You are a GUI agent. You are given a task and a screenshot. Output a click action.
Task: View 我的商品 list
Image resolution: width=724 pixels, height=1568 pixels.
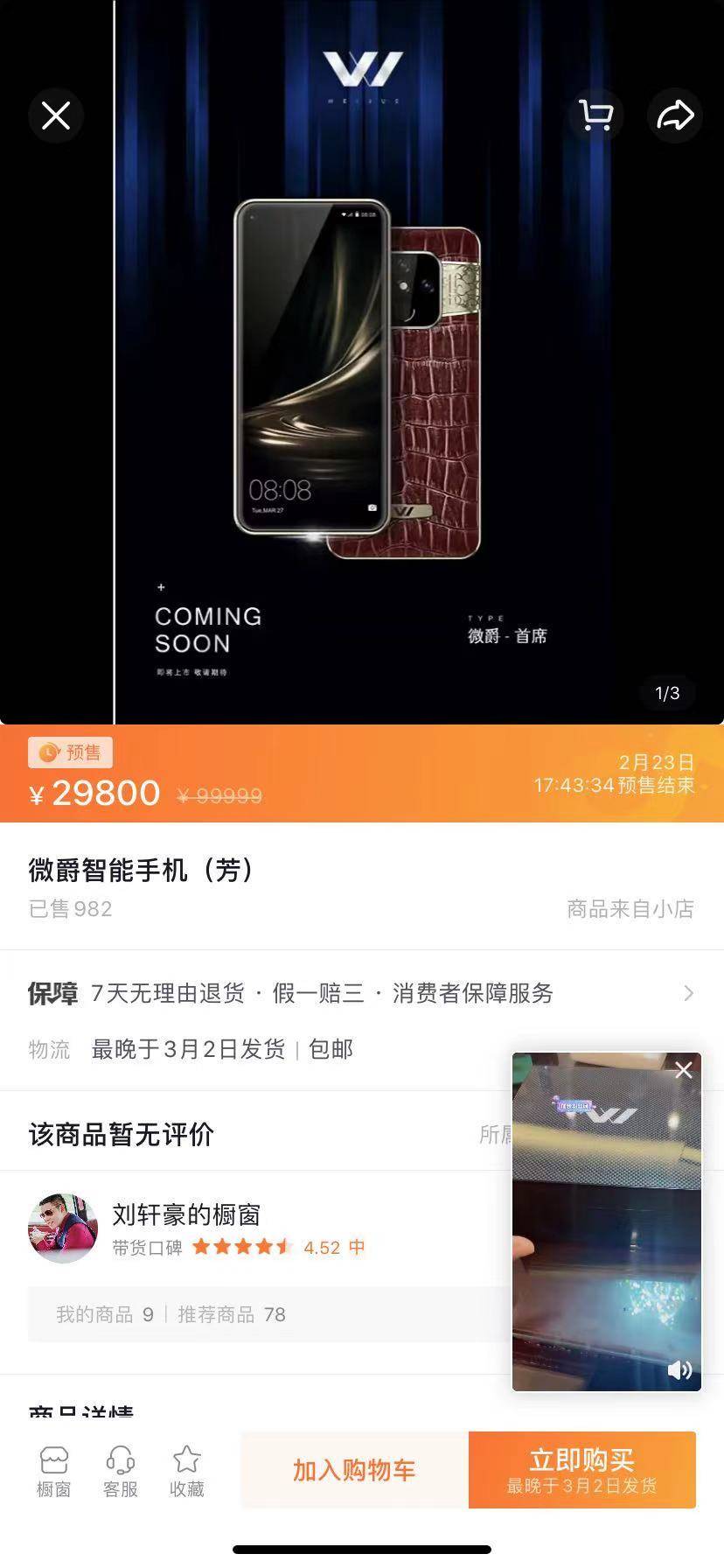pyautogui.click(x=105, y=1314)
